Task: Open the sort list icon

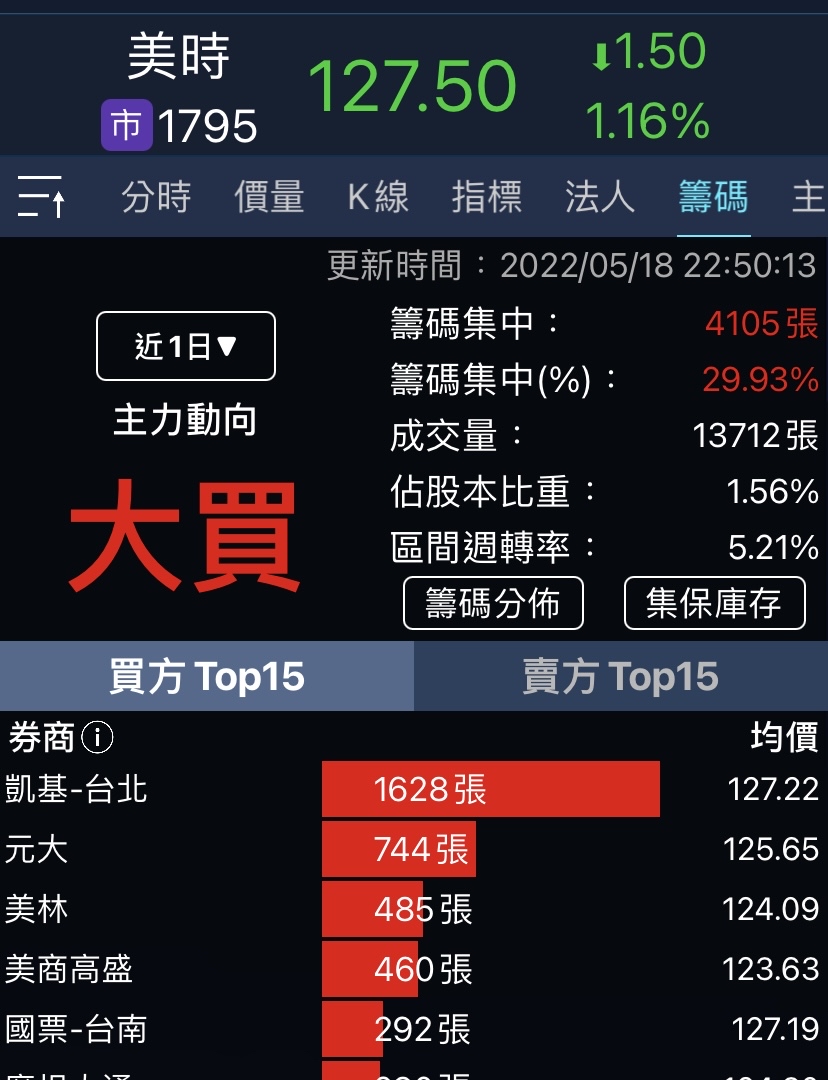Action: (42, 196)
